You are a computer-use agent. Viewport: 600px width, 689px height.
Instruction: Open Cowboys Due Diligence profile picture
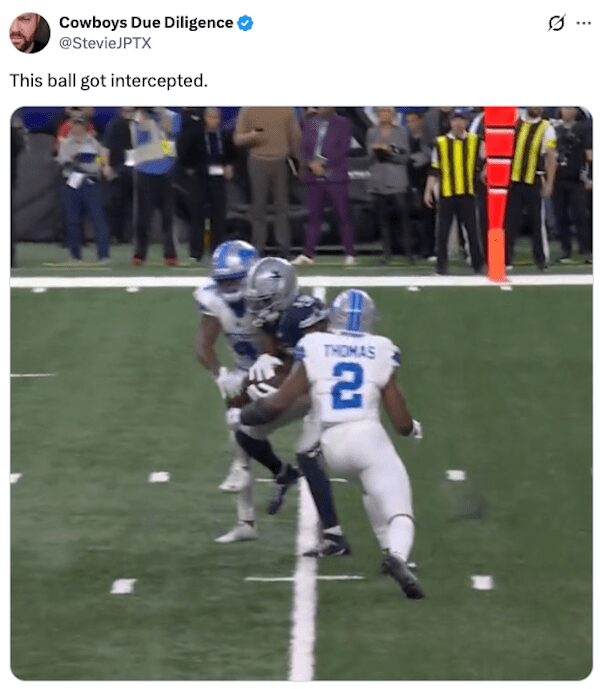(30, 33)
